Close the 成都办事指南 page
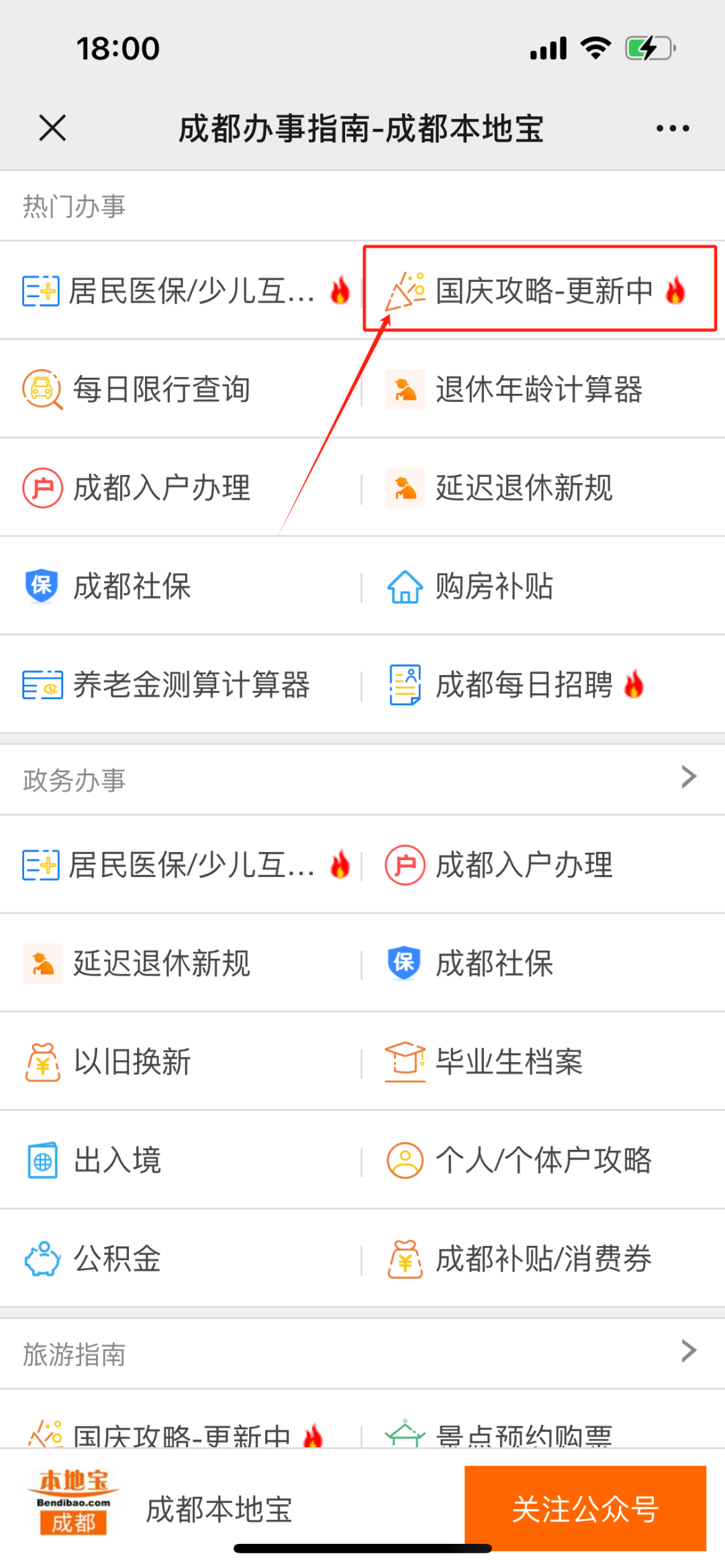 (x=52, y=127)
